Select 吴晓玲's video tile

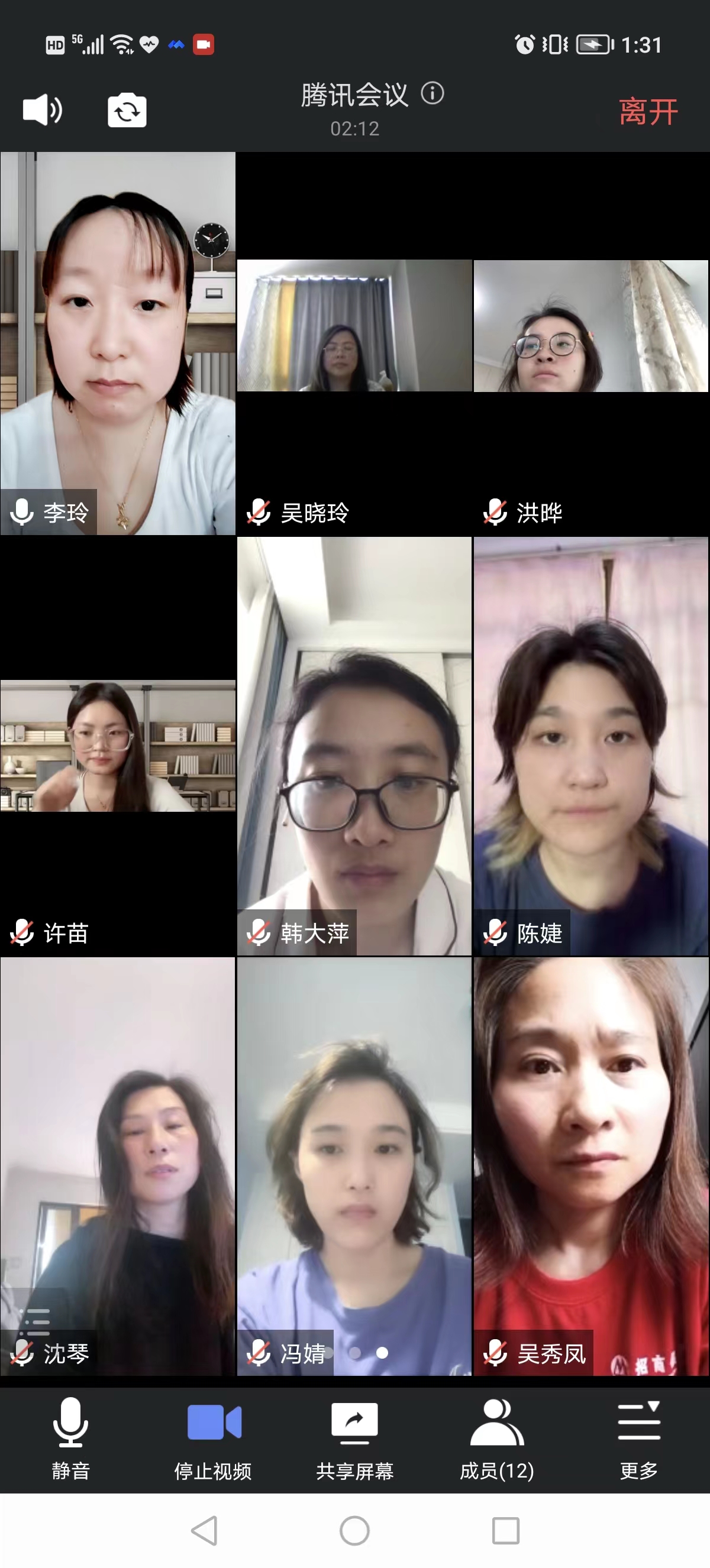click(x=354, y=344)
